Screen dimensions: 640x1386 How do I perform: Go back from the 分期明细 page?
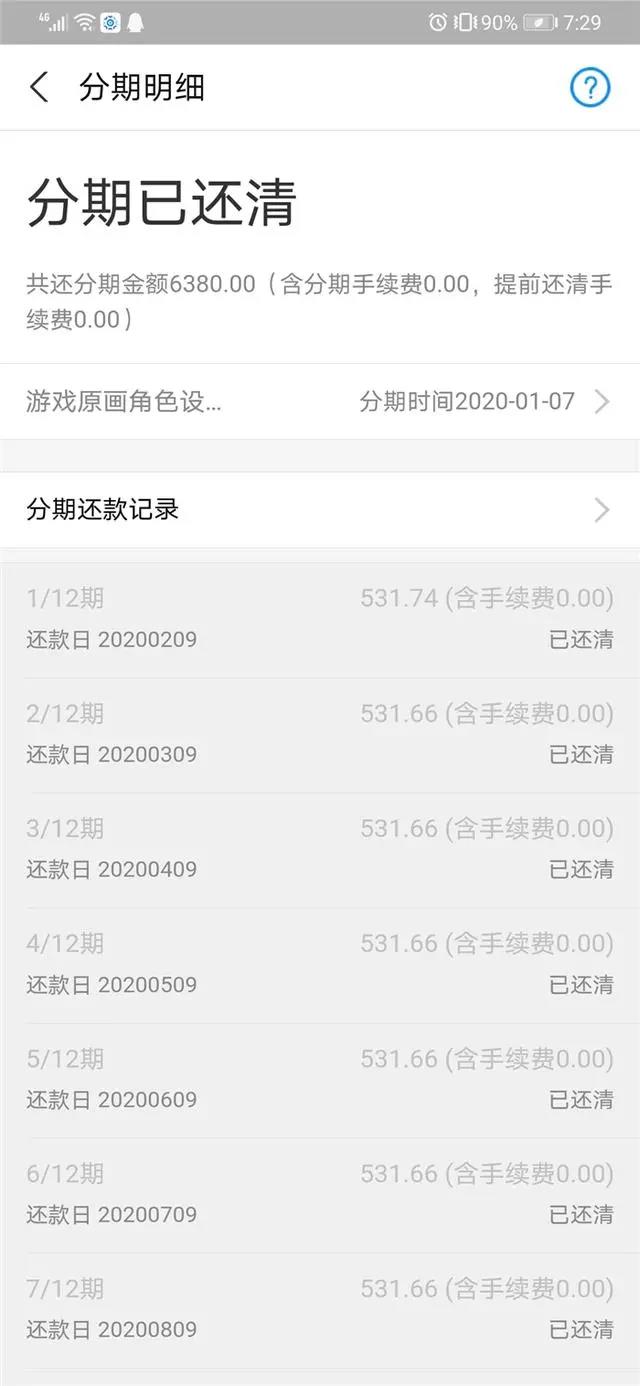[x=39, y=88]
